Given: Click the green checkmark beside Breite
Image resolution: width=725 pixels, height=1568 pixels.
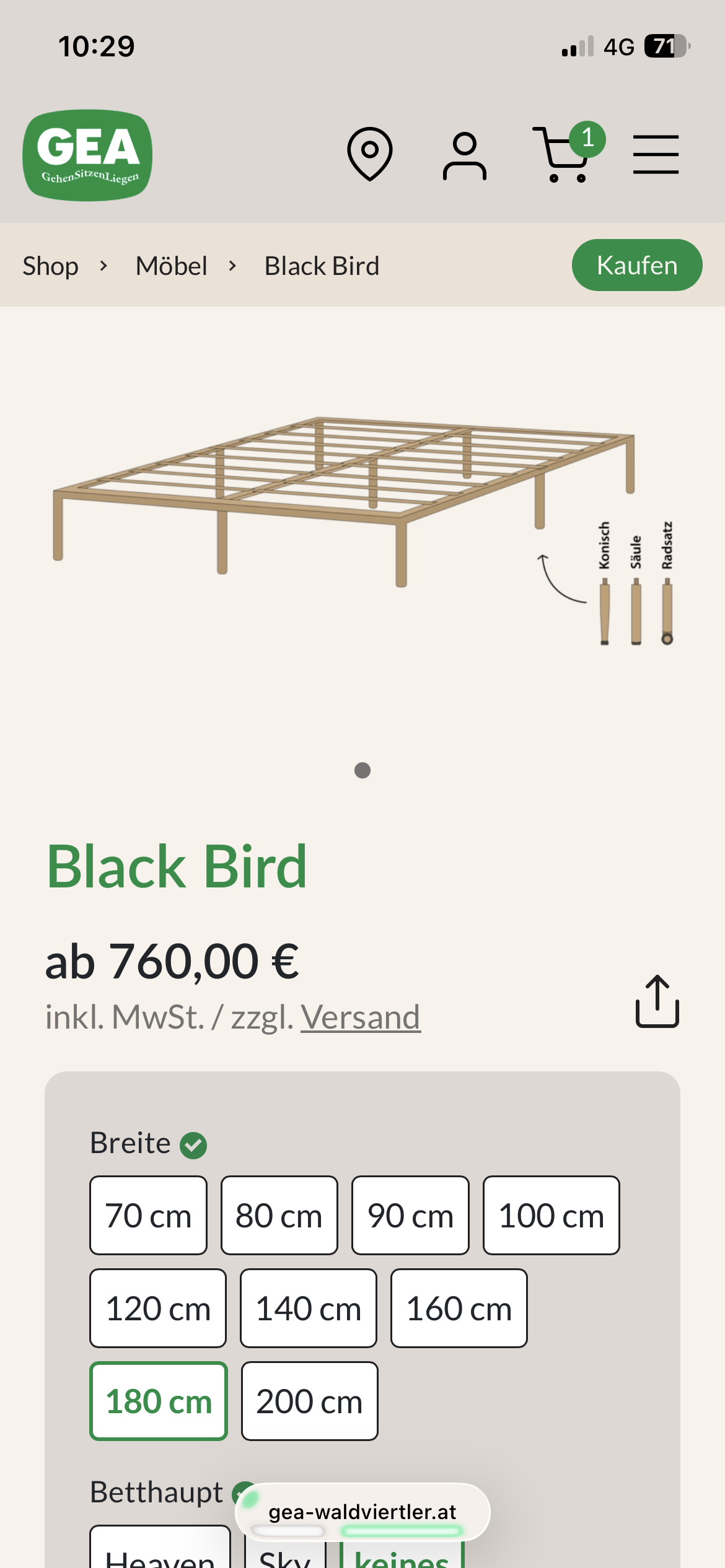Looking at the screenshot, I should pos(195,1143).
